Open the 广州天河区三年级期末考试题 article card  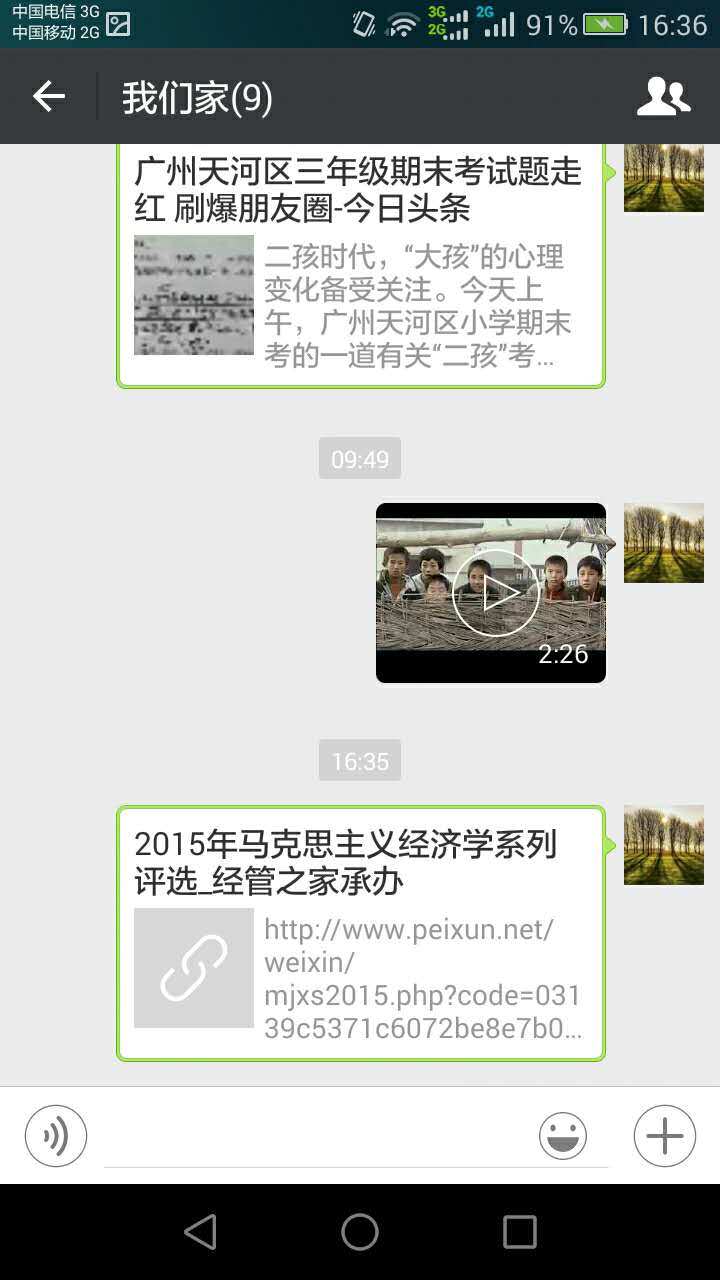tap(360, 265)
